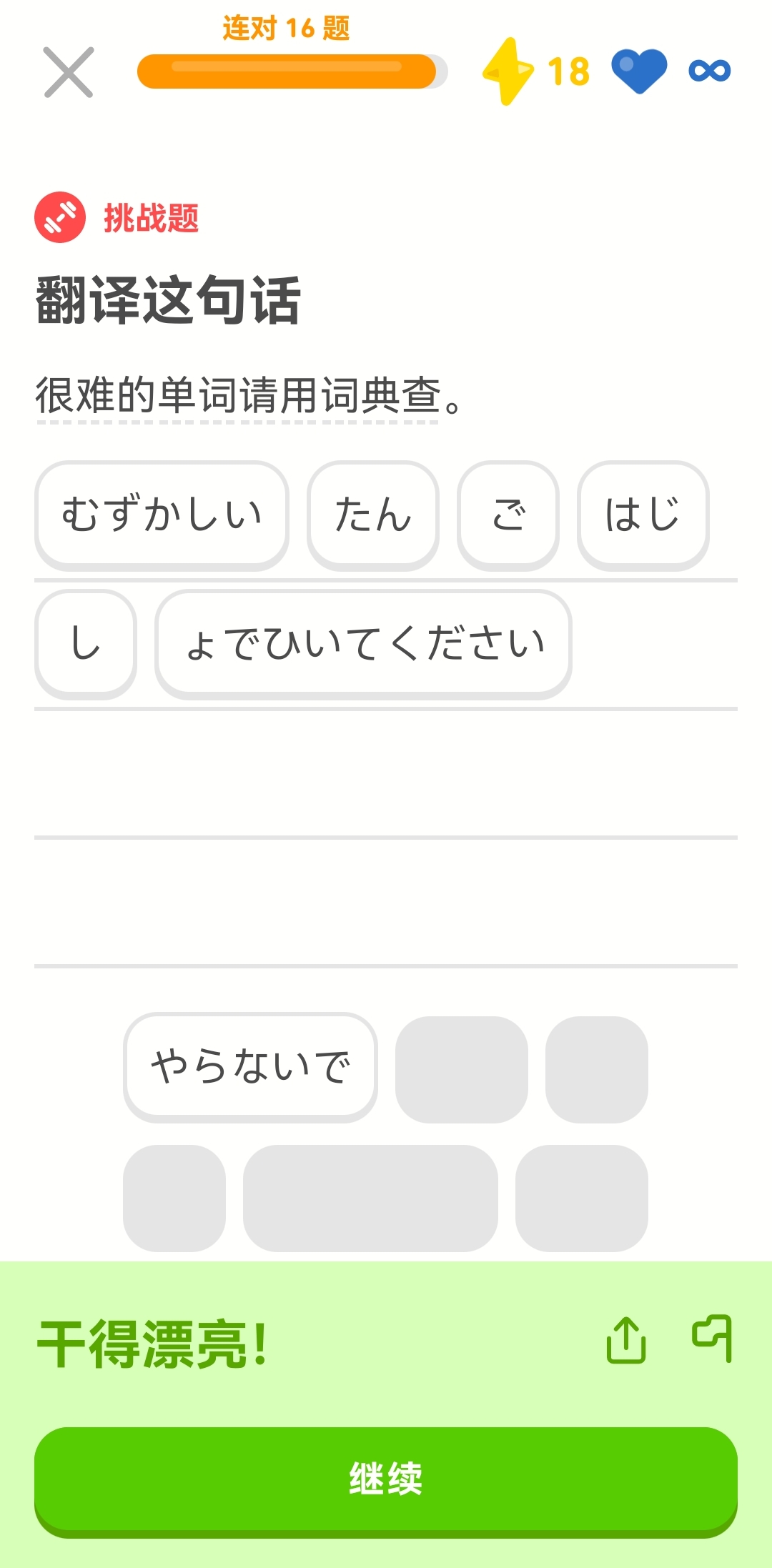Screen dimensions: 772x1568
Task: Close the lesson with the X icon
Action: (x=69, y=72)
